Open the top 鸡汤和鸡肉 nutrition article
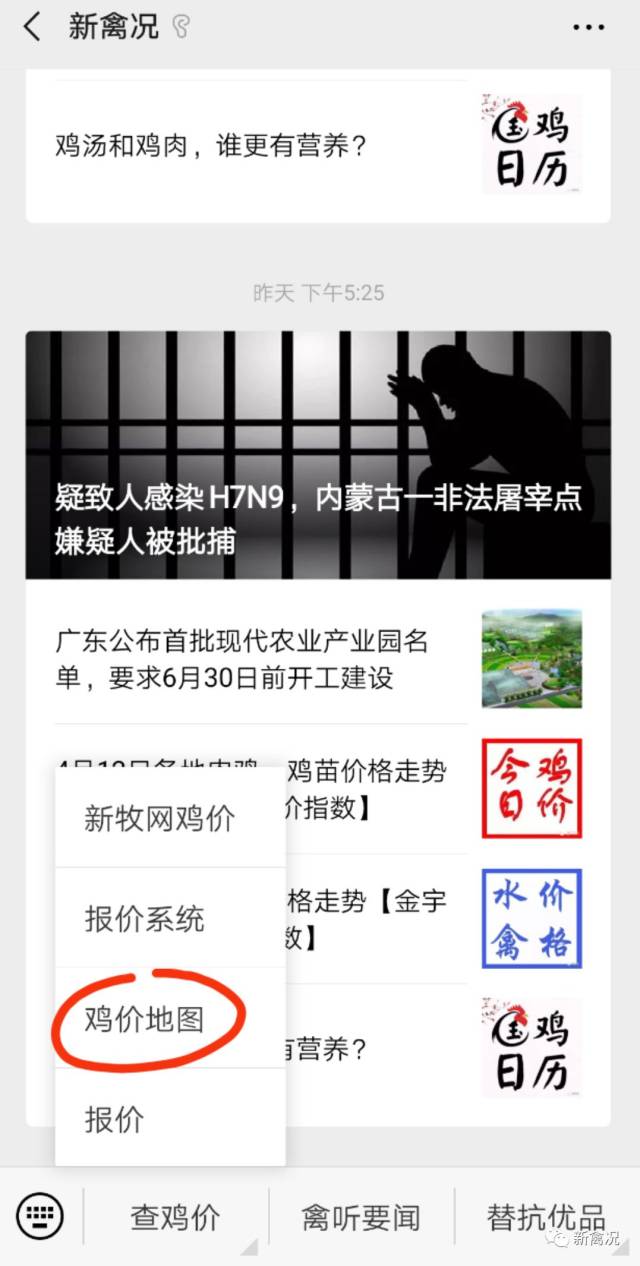This screenshot has width=640, height=1266. point(212,147)
